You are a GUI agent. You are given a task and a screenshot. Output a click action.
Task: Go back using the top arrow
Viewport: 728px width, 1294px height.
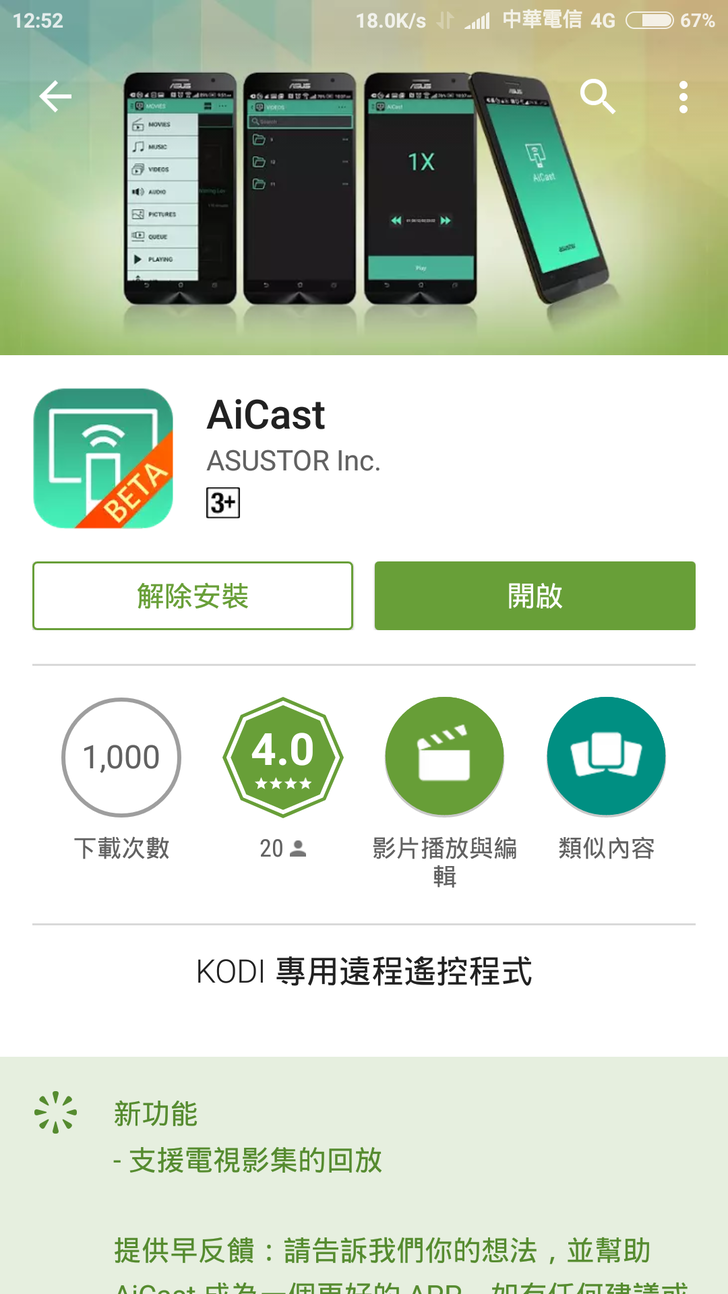pos(55,97)
